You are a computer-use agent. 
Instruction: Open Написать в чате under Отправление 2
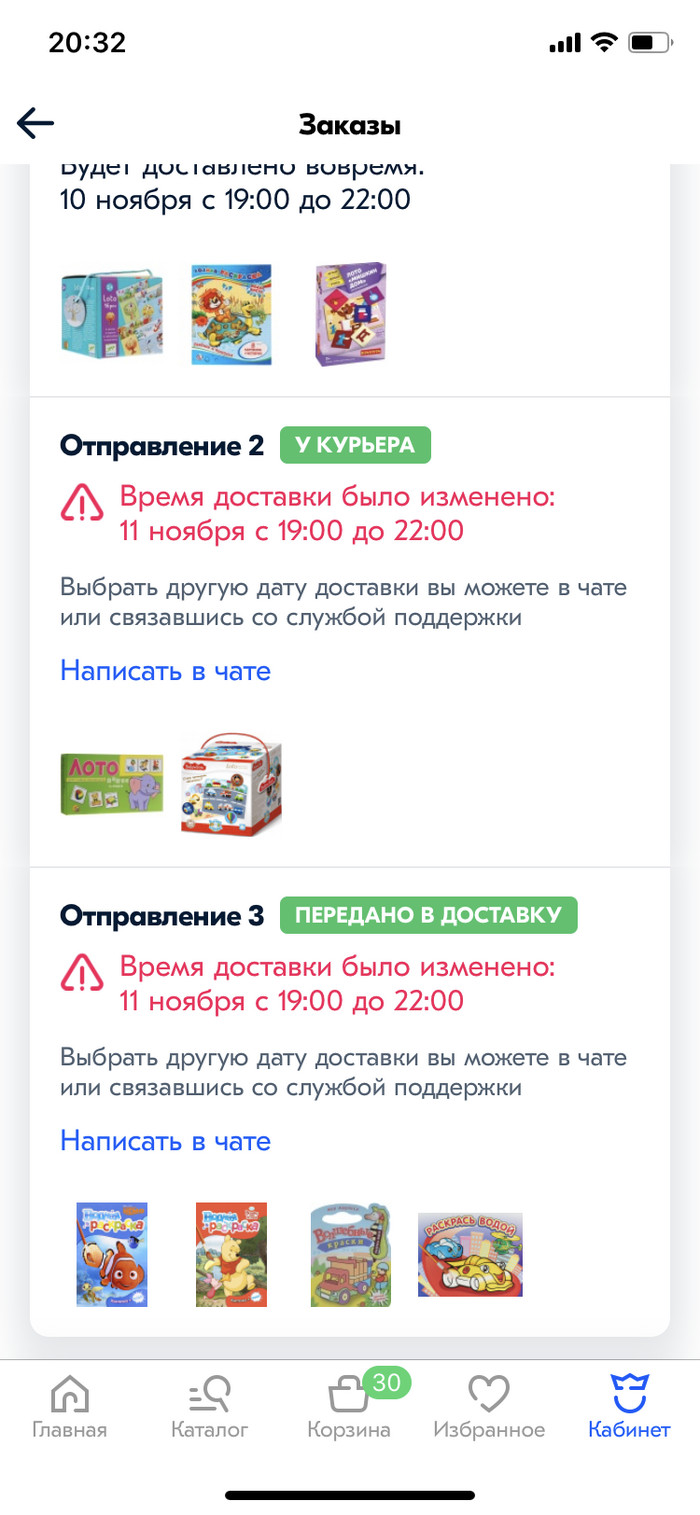pos(165,670)
